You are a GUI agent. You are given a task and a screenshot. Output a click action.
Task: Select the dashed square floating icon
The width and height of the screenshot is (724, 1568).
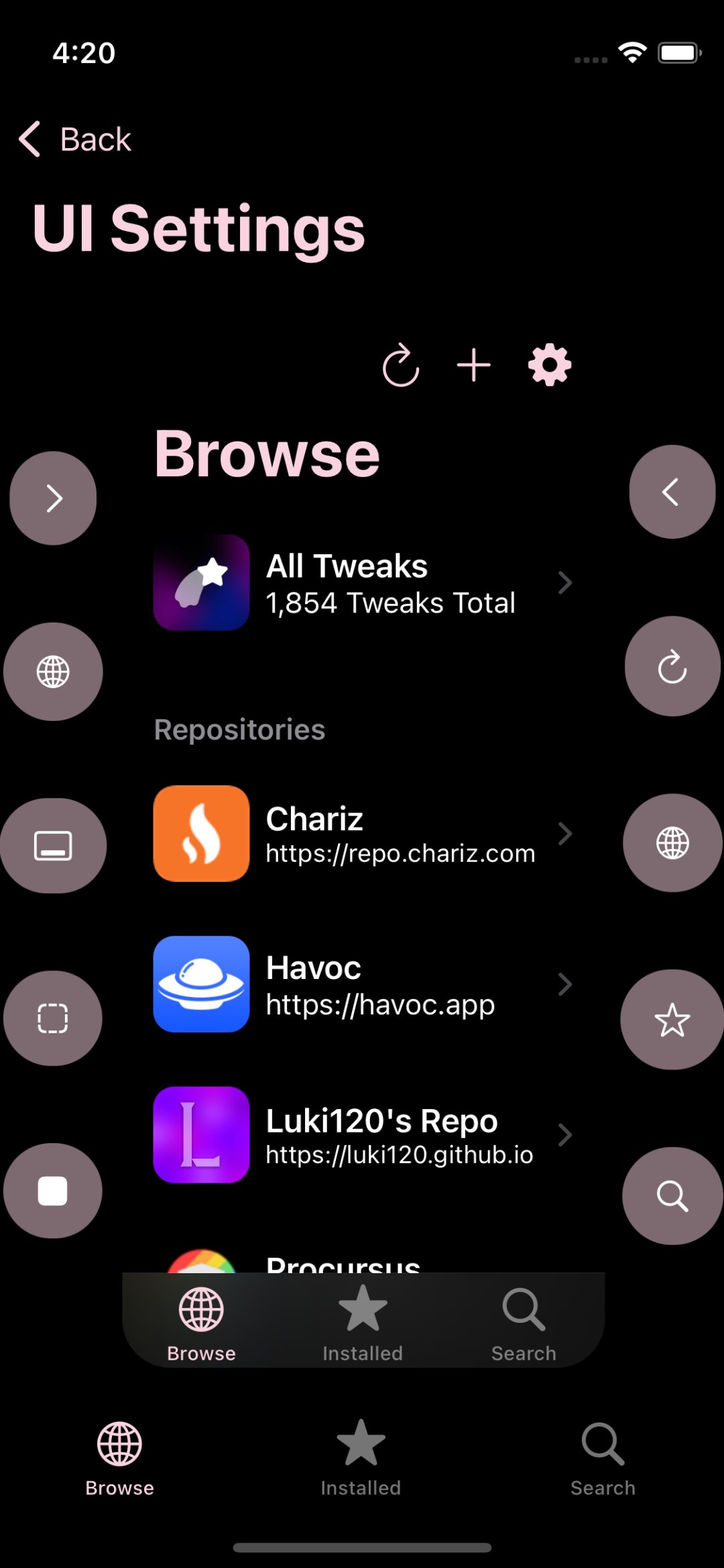click(x=54, y=1018)
